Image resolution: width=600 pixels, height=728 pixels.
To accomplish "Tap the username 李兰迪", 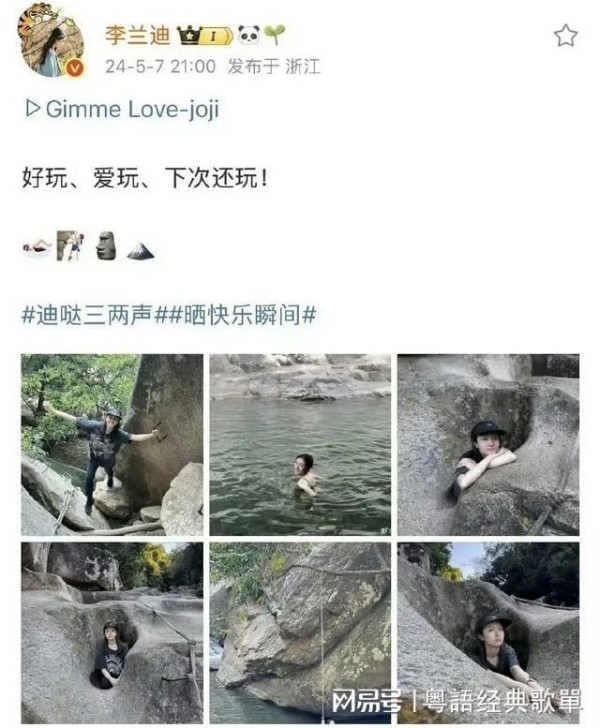I will [138, 36].
